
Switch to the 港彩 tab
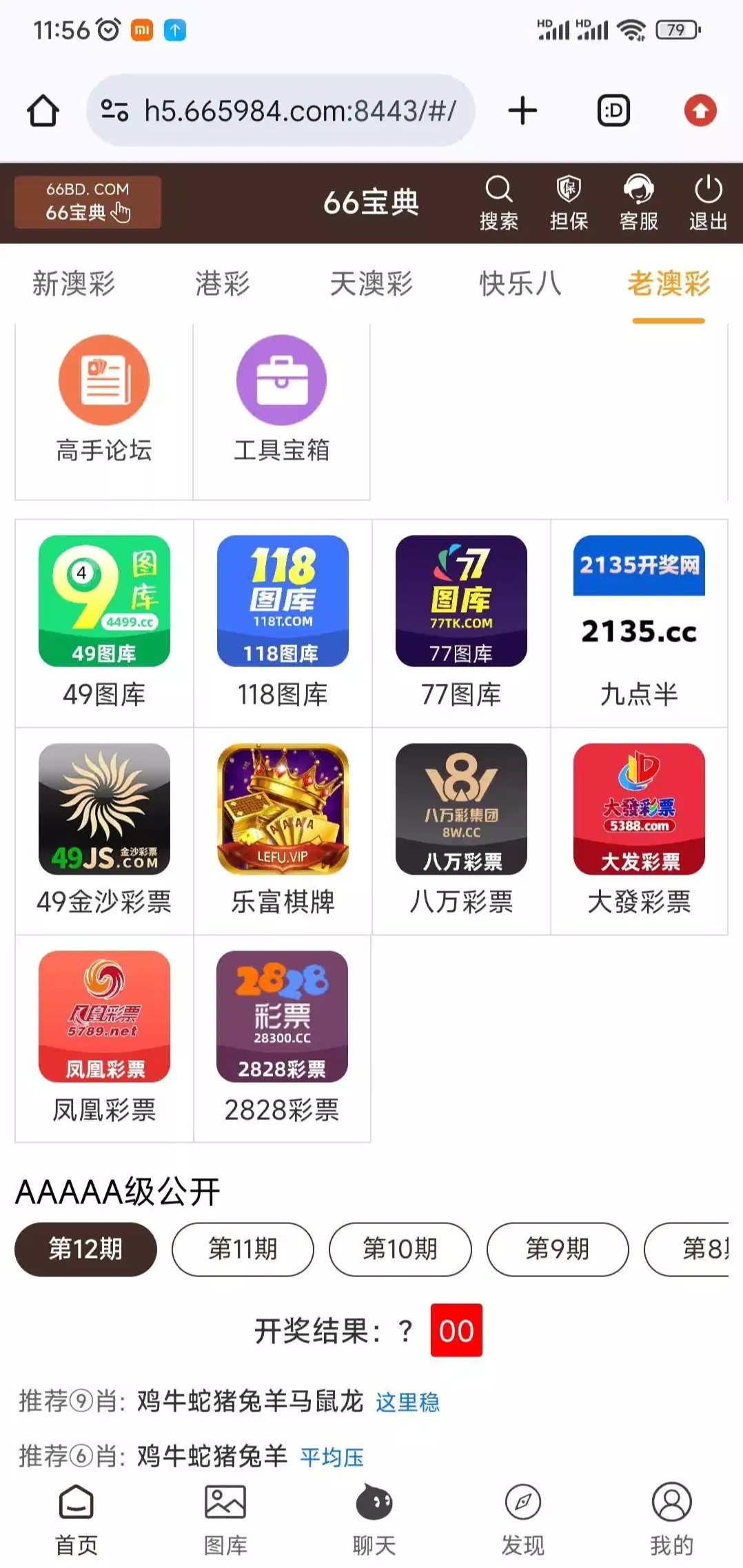point(222,283)
